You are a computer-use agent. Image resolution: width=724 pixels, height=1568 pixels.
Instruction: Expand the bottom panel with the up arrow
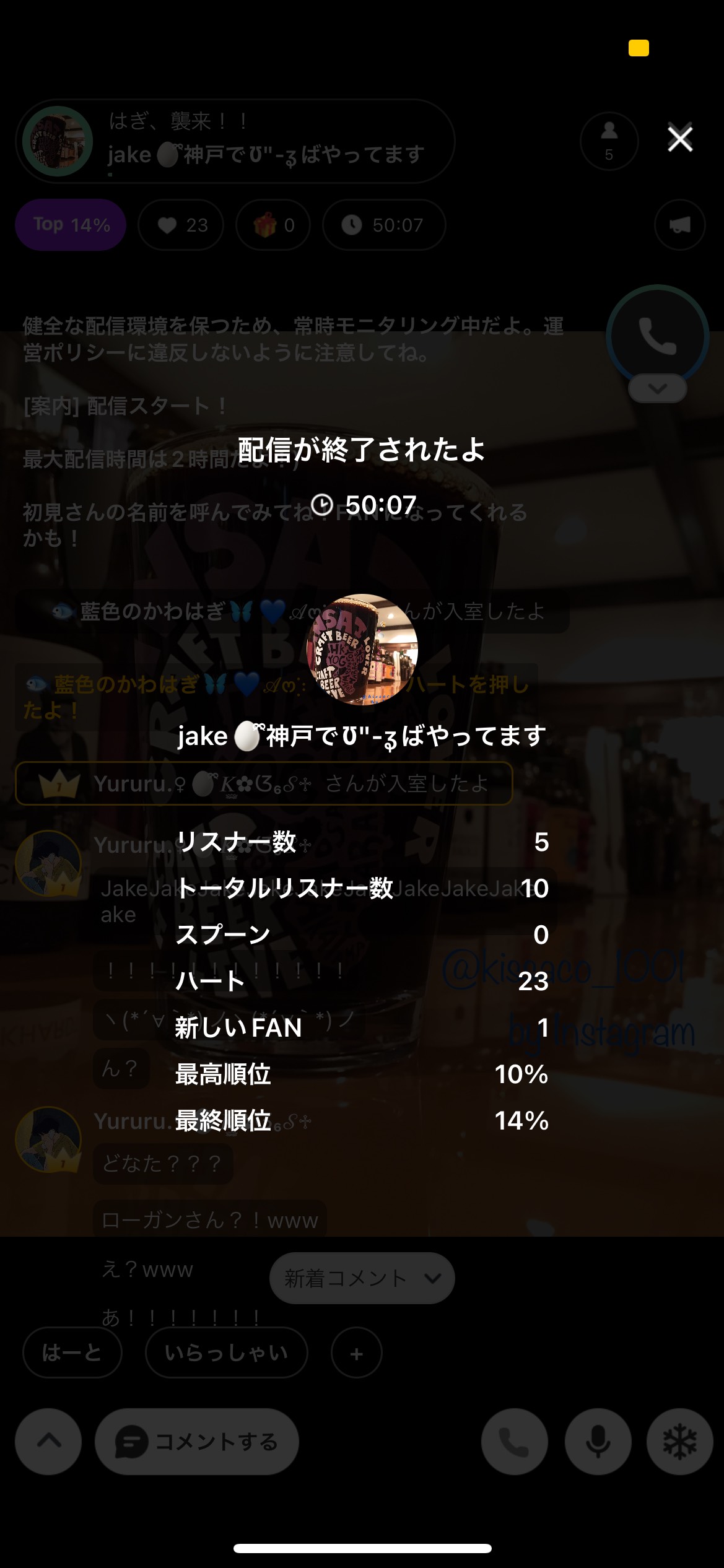tap(48, 1442)
